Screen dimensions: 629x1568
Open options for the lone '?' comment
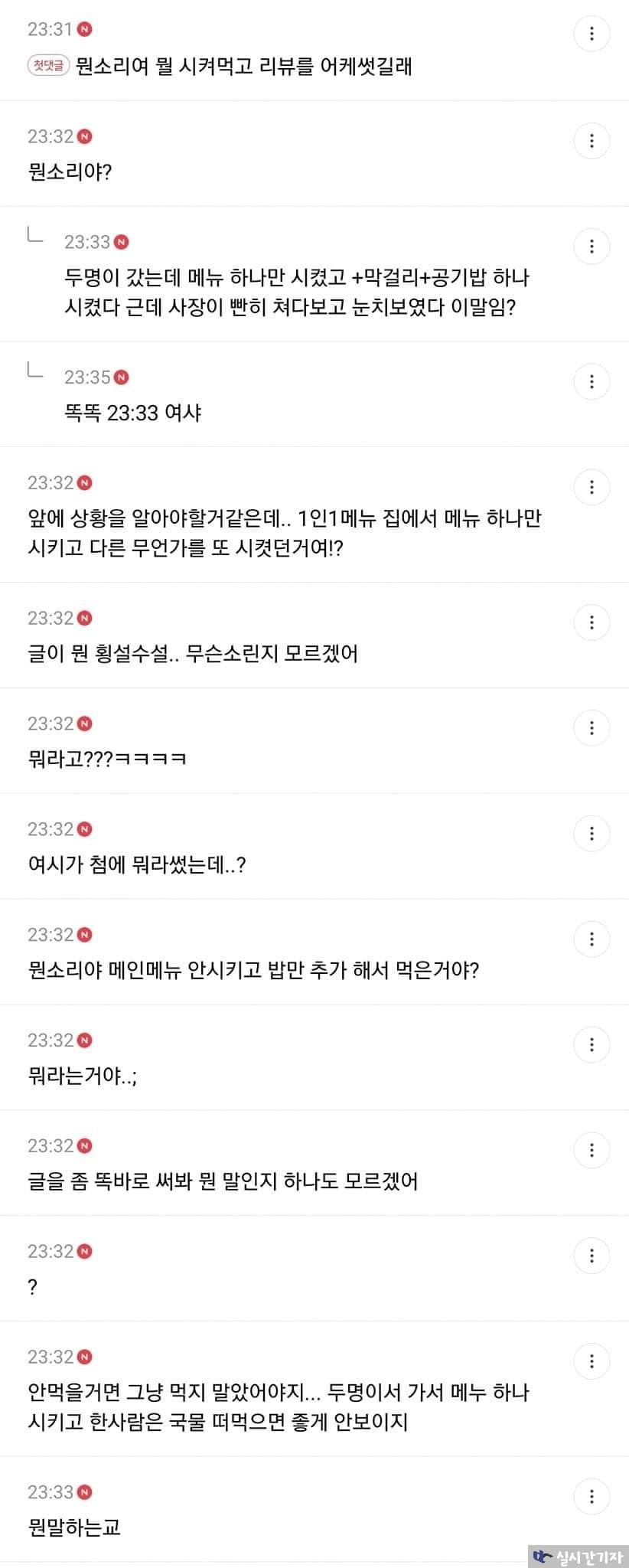592,1256
